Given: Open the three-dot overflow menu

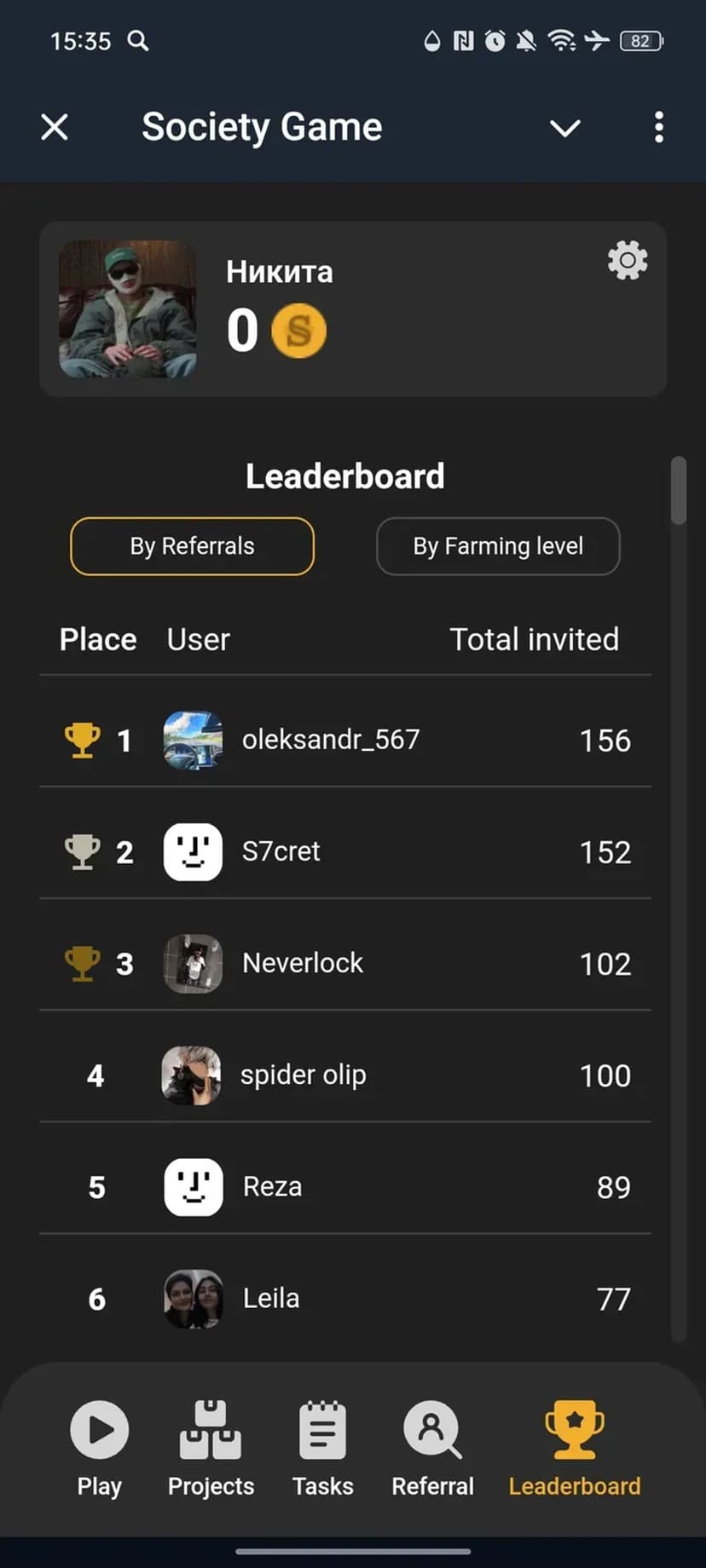Looking at the screenshot, I should [658, 128].
